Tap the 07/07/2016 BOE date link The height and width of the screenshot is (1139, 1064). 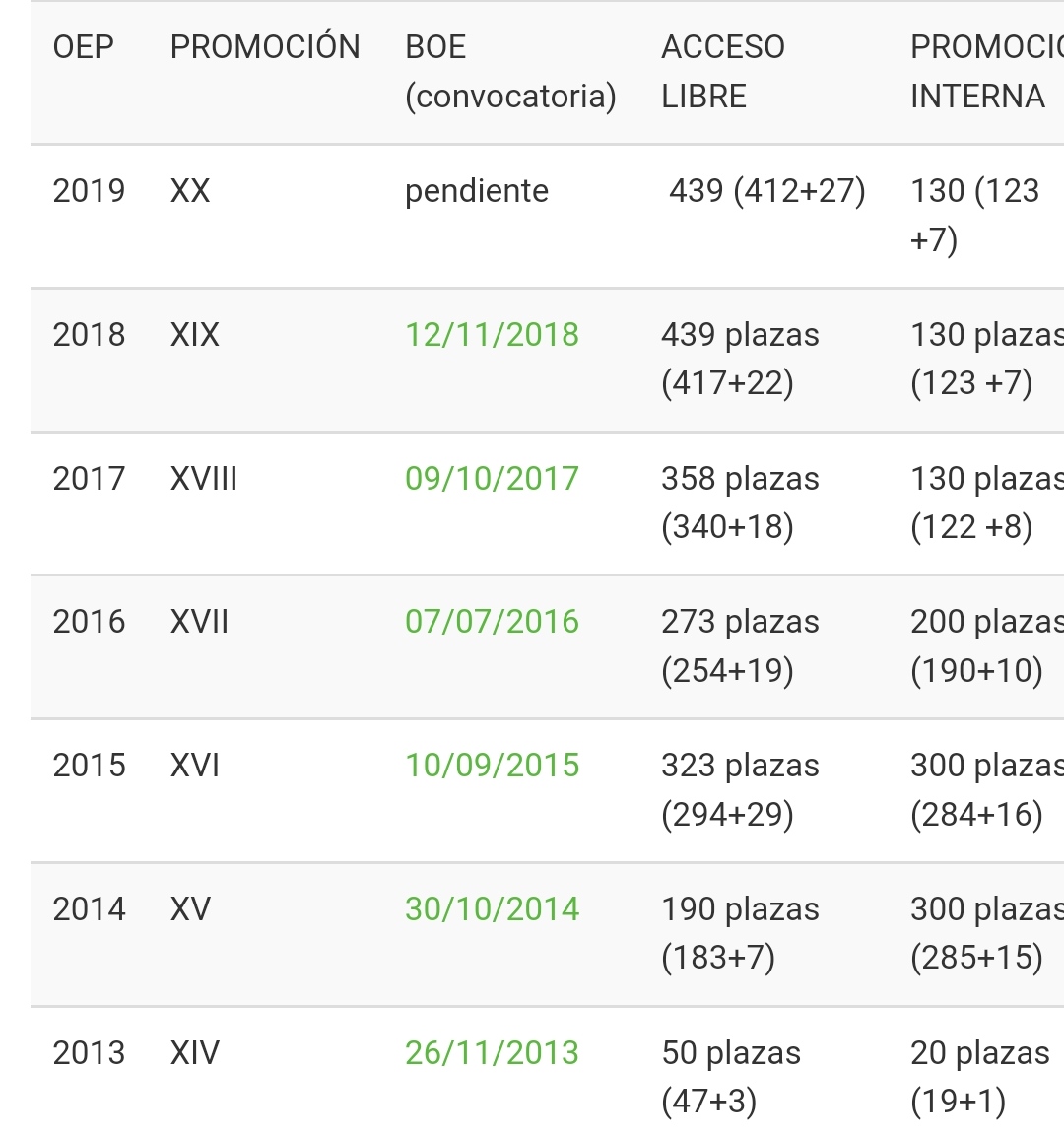pos(492,622)
